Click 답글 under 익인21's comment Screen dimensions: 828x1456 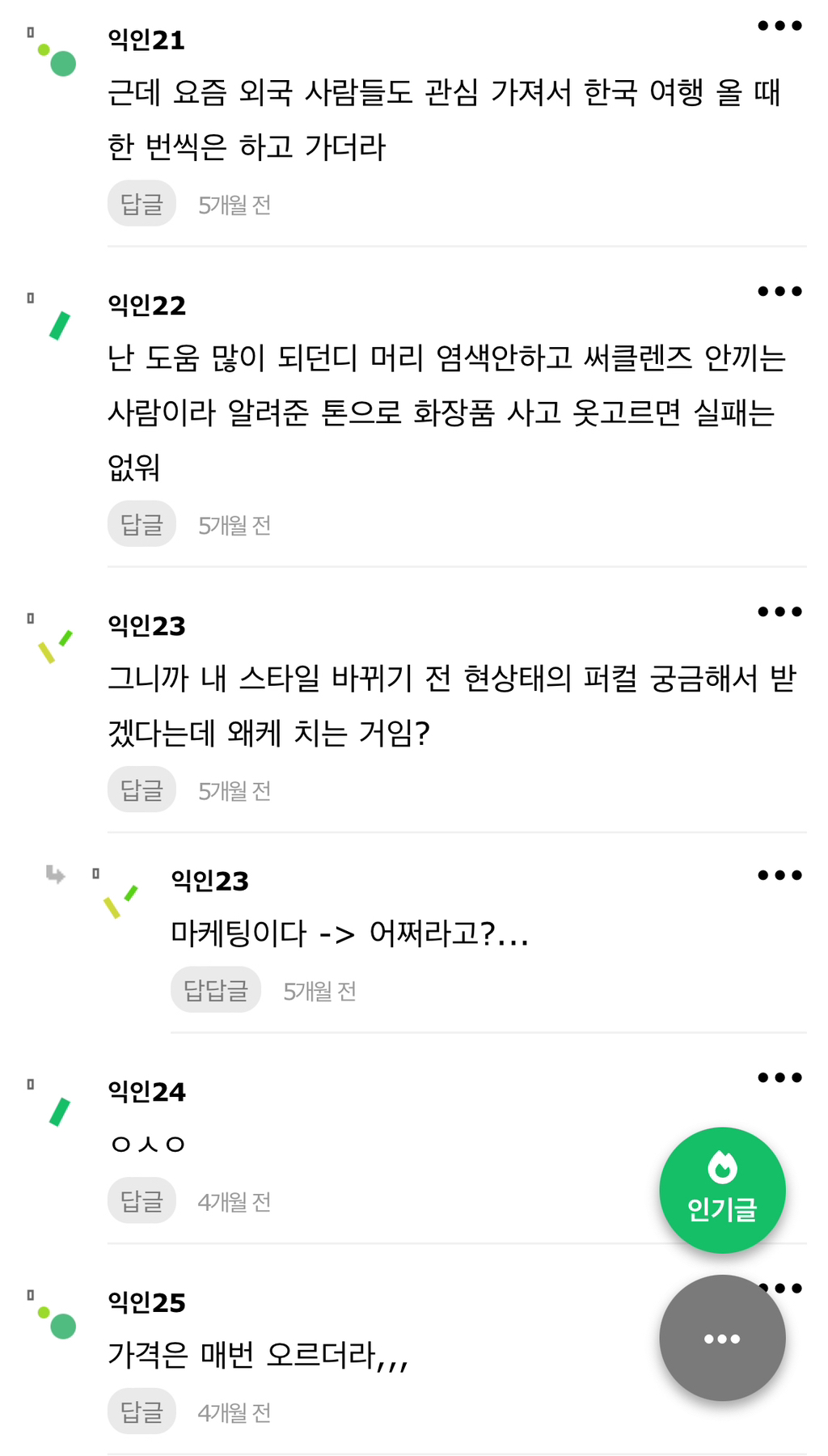click(142, 204)
